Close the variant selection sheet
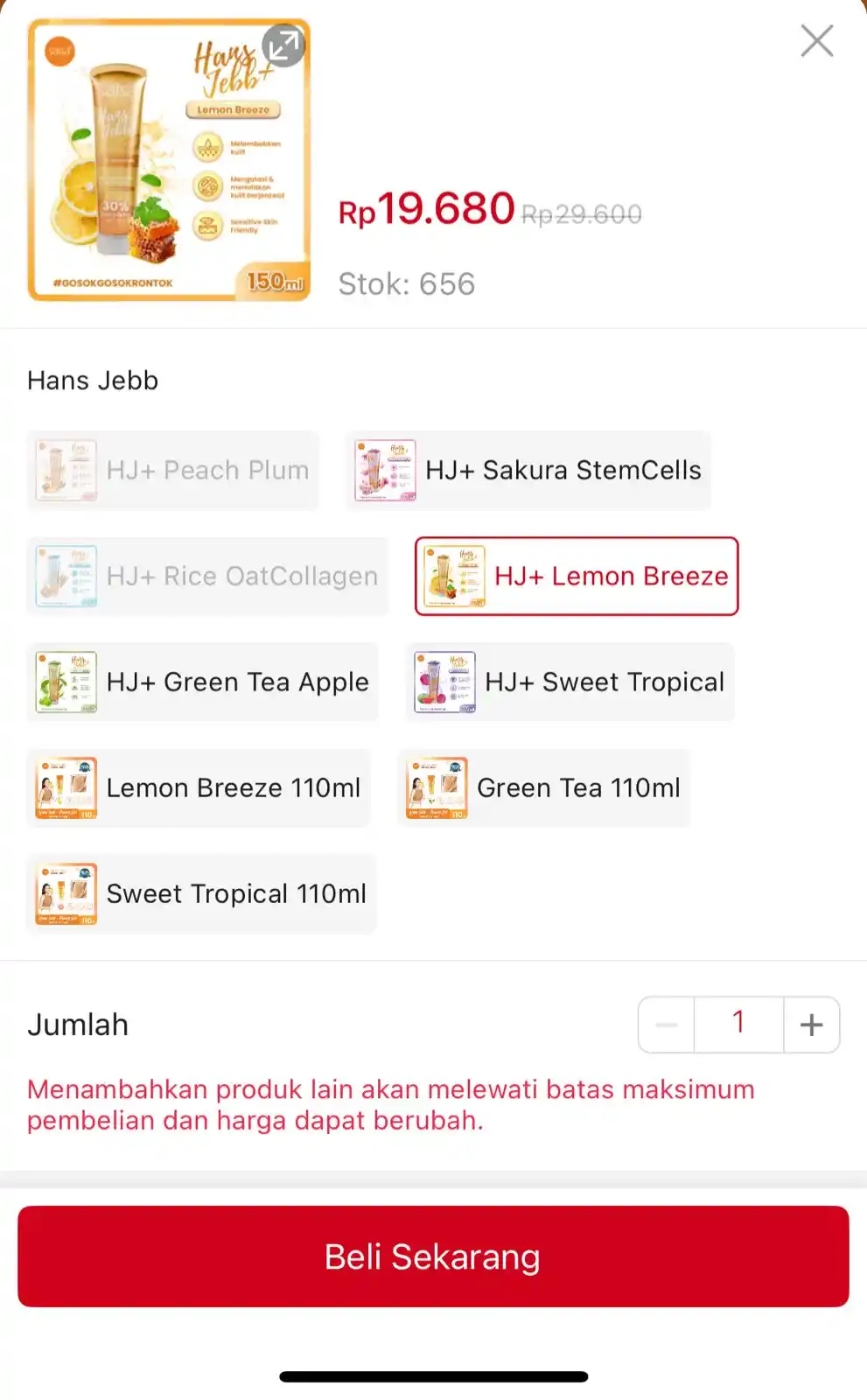867x1400 pixels. 816,41
